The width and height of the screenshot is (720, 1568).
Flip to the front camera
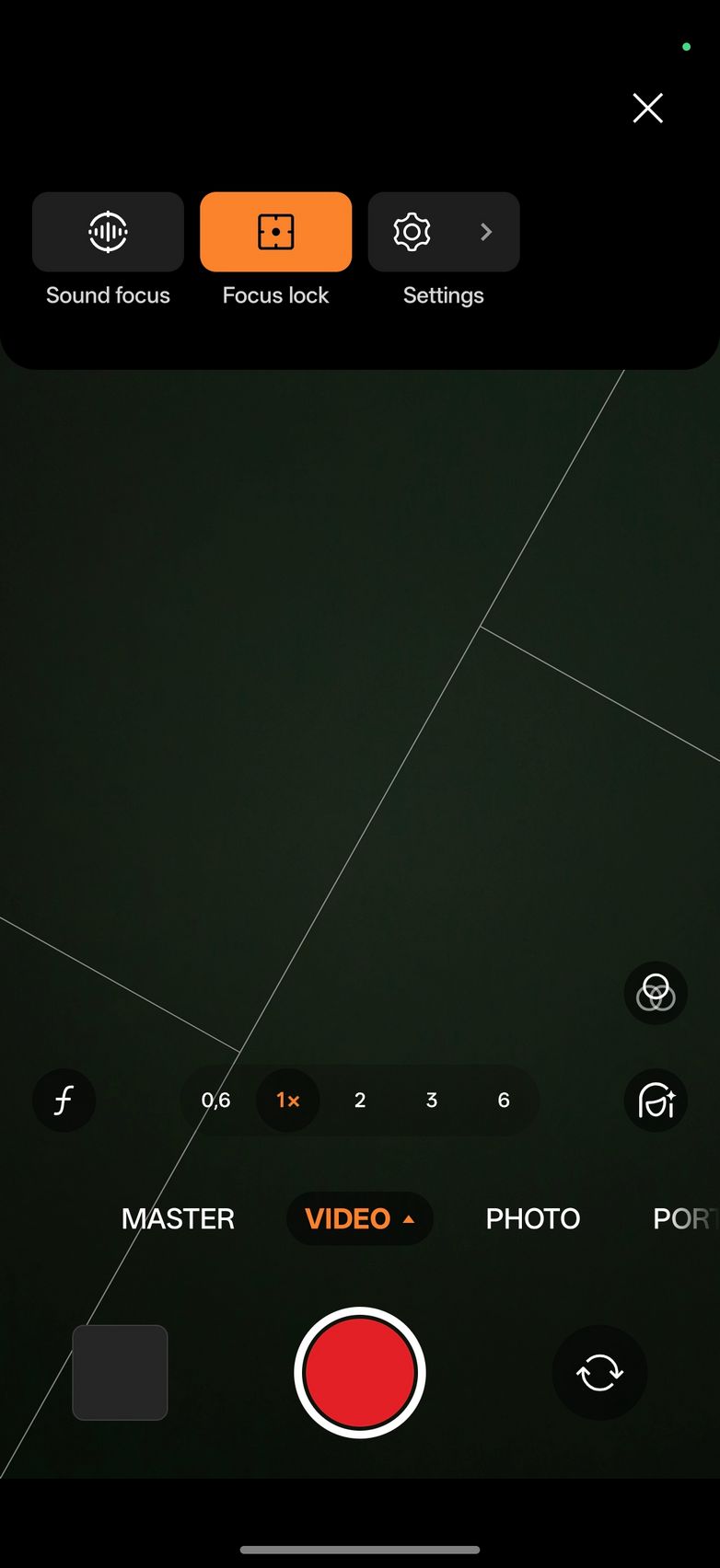(599, 1372)
